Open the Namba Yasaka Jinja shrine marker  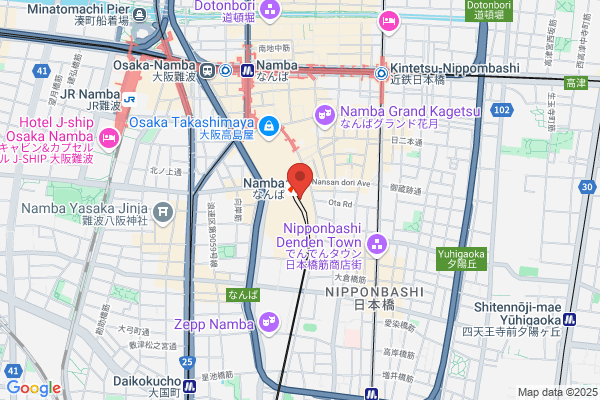coord(163,213)
